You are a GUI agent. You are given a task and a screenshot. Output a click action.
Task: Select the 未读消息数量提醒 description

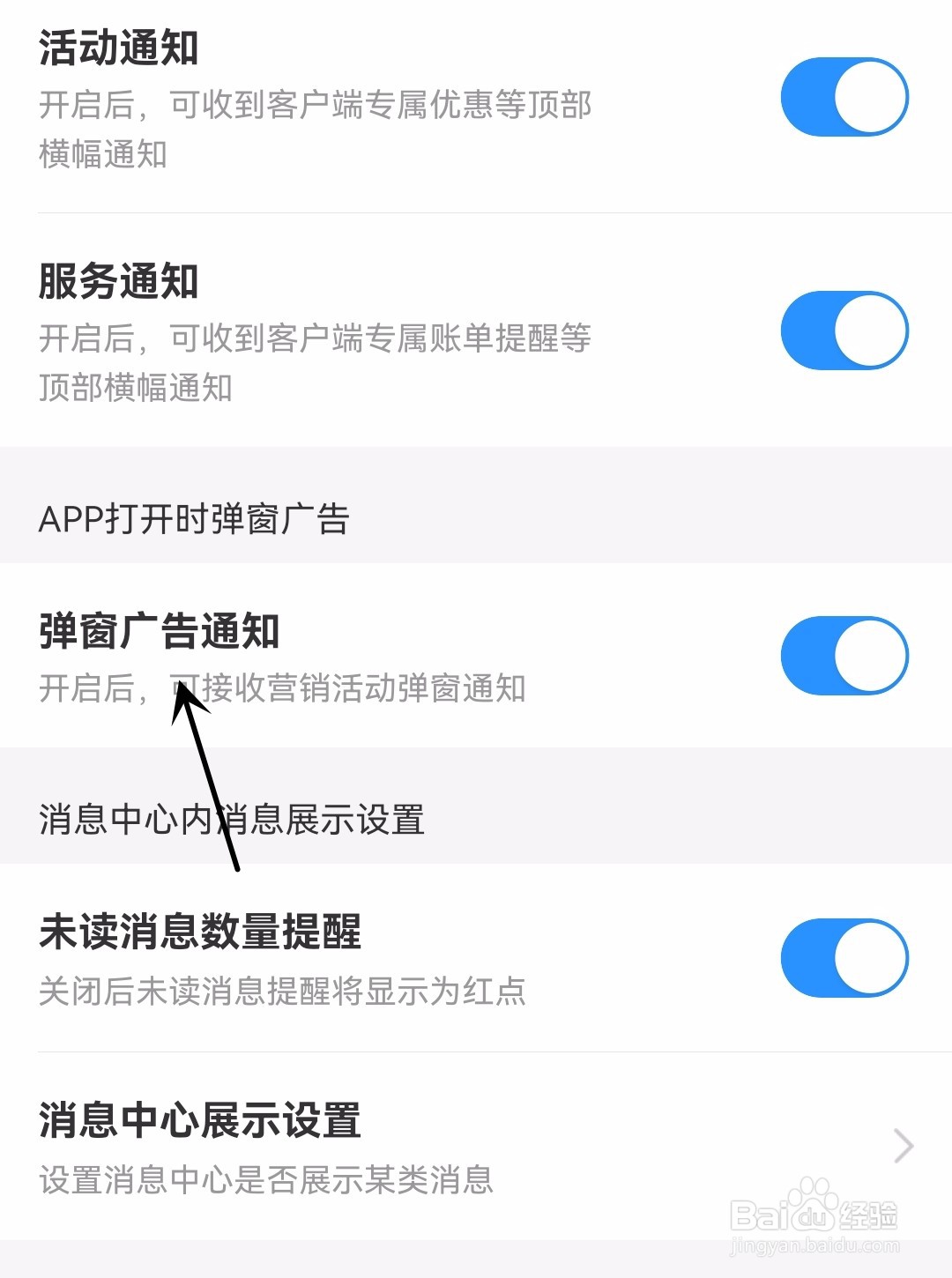pyautogui.click(x=284, y=993)
